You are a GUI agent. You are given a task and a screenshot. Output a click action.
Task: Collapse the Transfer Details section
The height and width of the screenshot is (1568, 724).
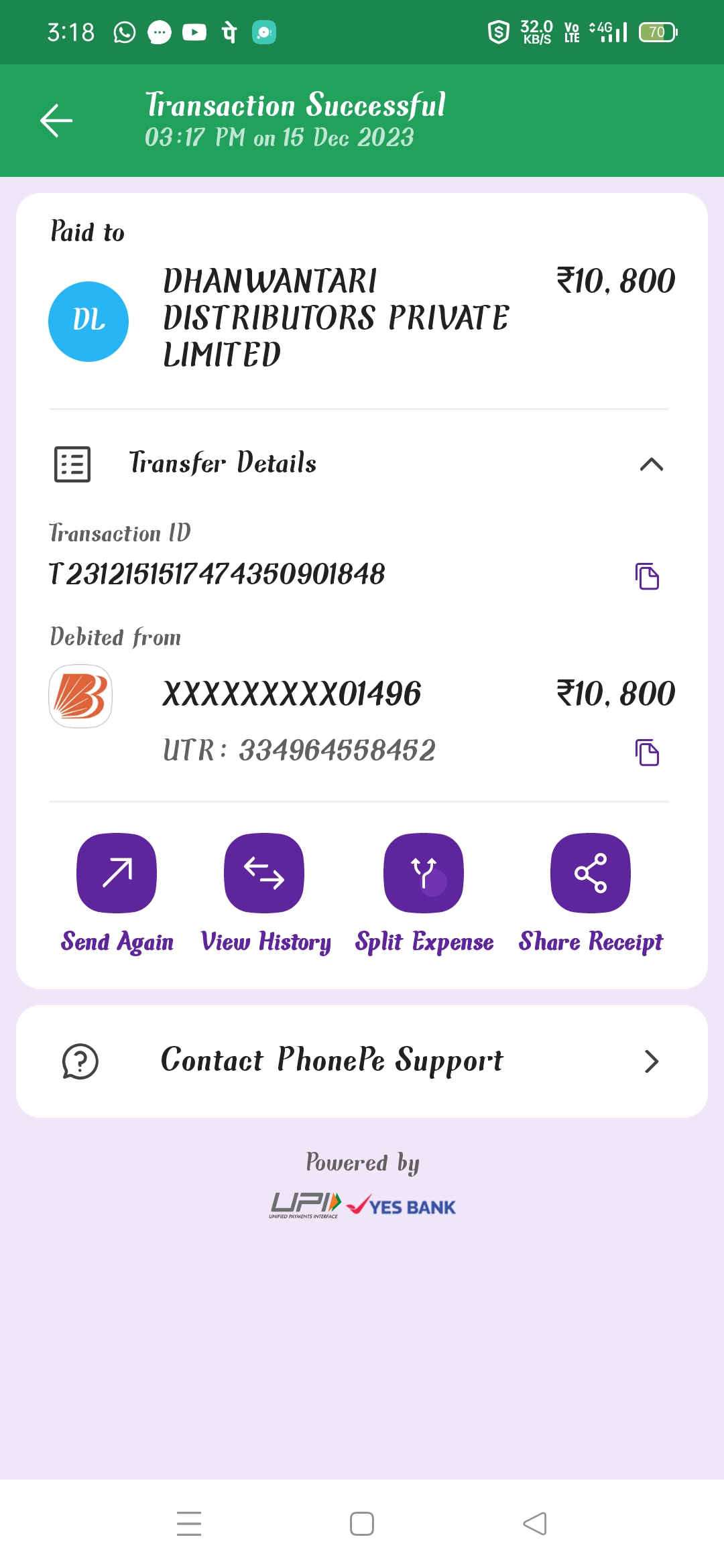click(x=651, y=464)
